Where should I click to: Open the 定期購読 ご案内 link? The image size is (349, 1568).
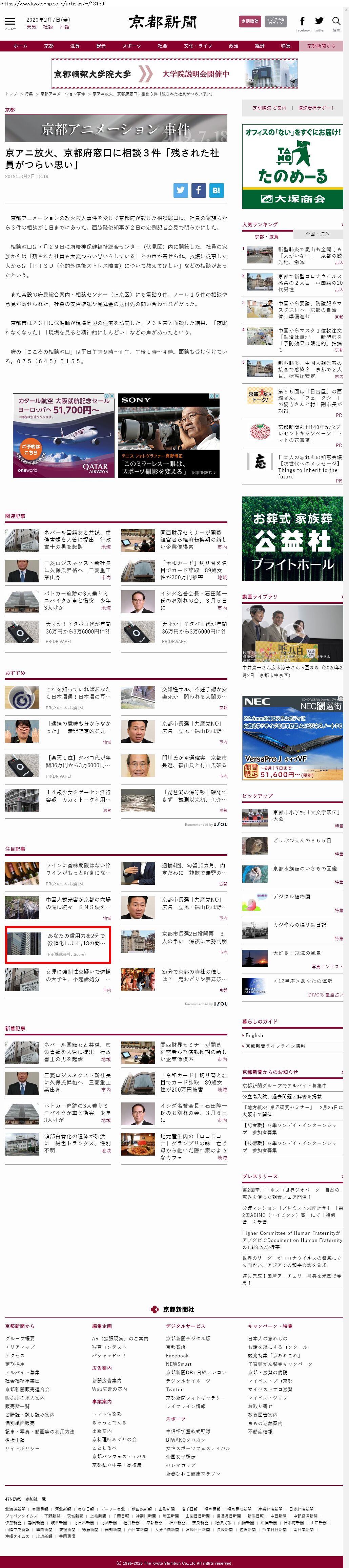(x=269, y=108)
